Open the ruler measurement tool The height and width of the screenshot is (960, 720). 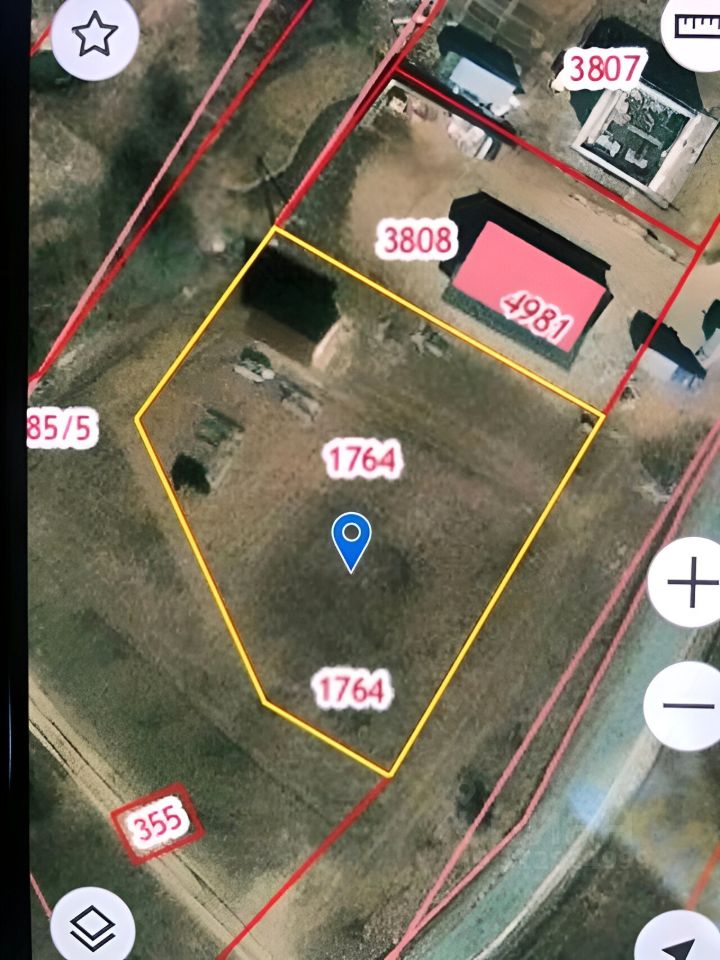(x=694, y=26)
